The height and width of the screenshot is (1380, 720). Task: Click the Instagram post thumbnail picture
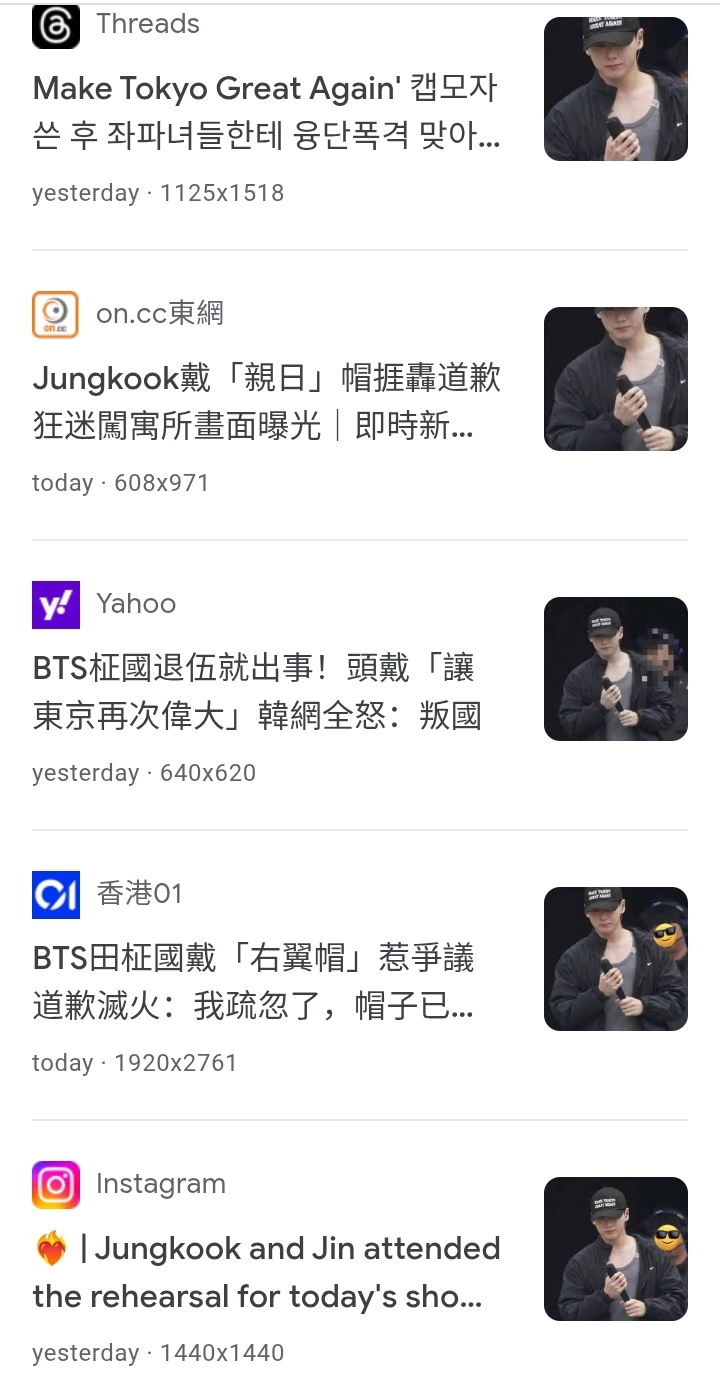point(615,1248)
